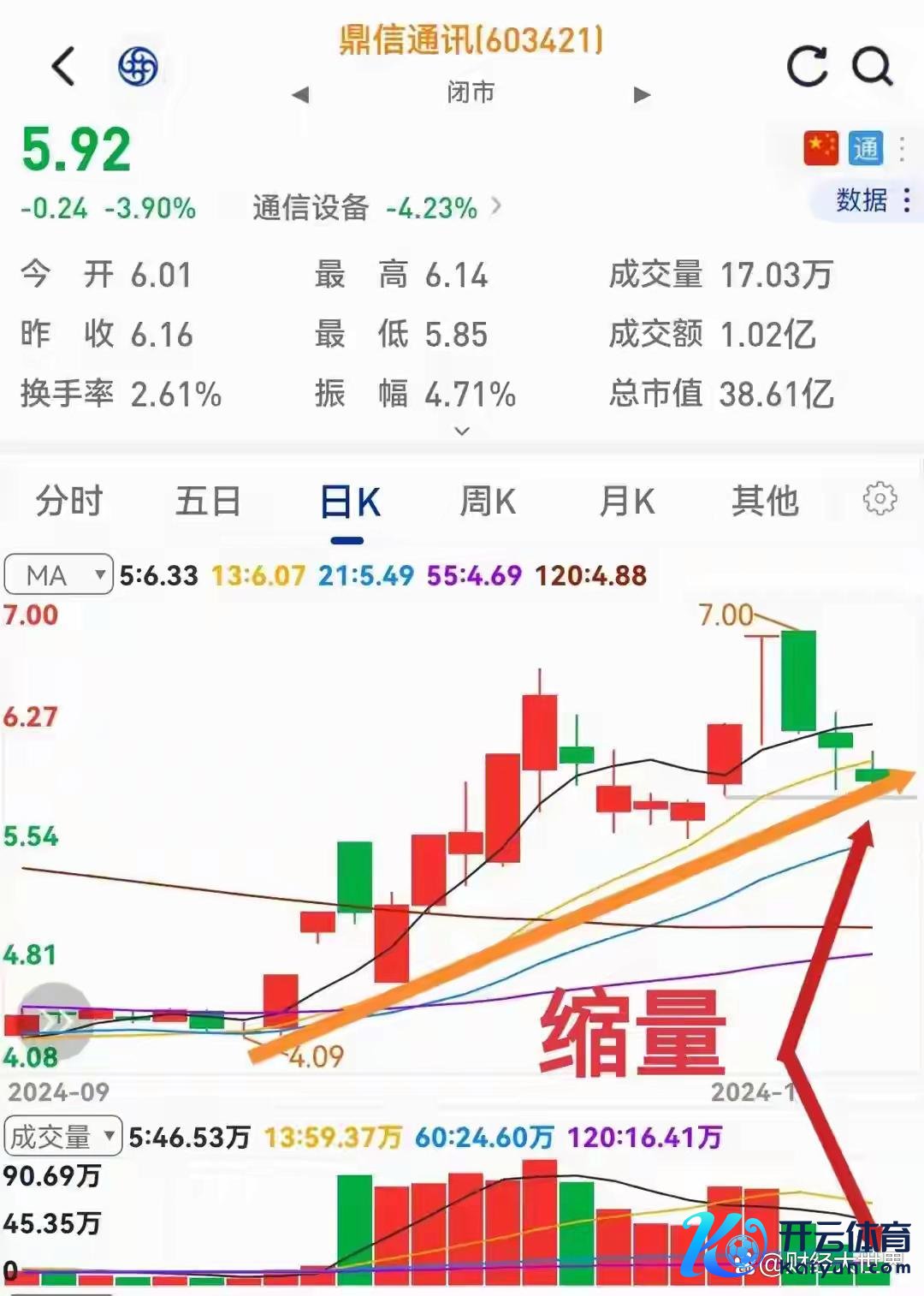Open the MA indicator dropdown
This screenshot has width=924, height=1296.
tap(58, 575)
